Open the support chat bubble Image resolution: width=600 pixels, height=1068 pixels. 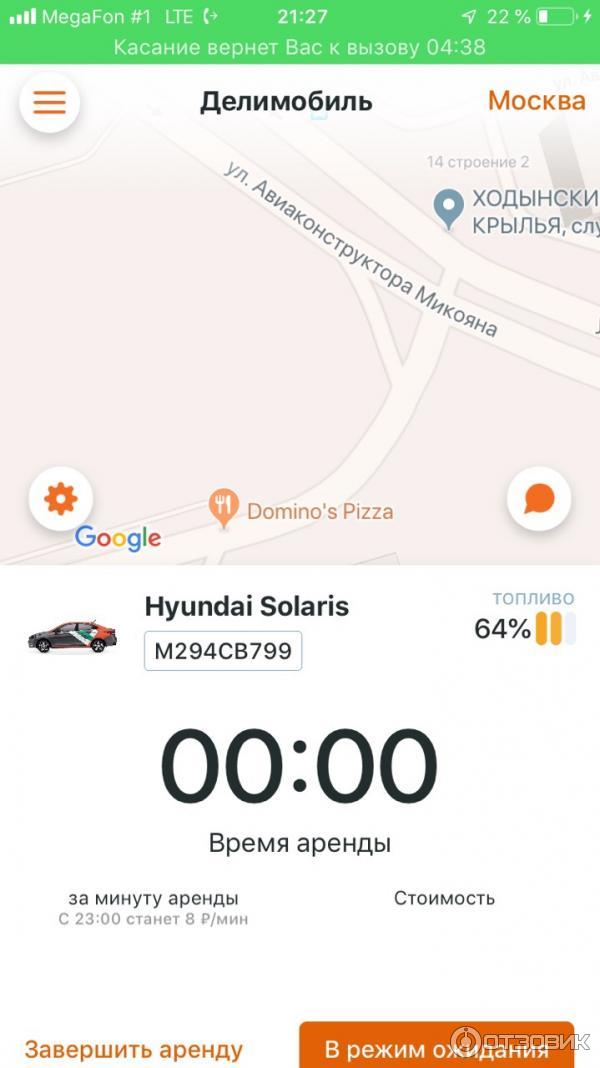(x=539, y=498)
